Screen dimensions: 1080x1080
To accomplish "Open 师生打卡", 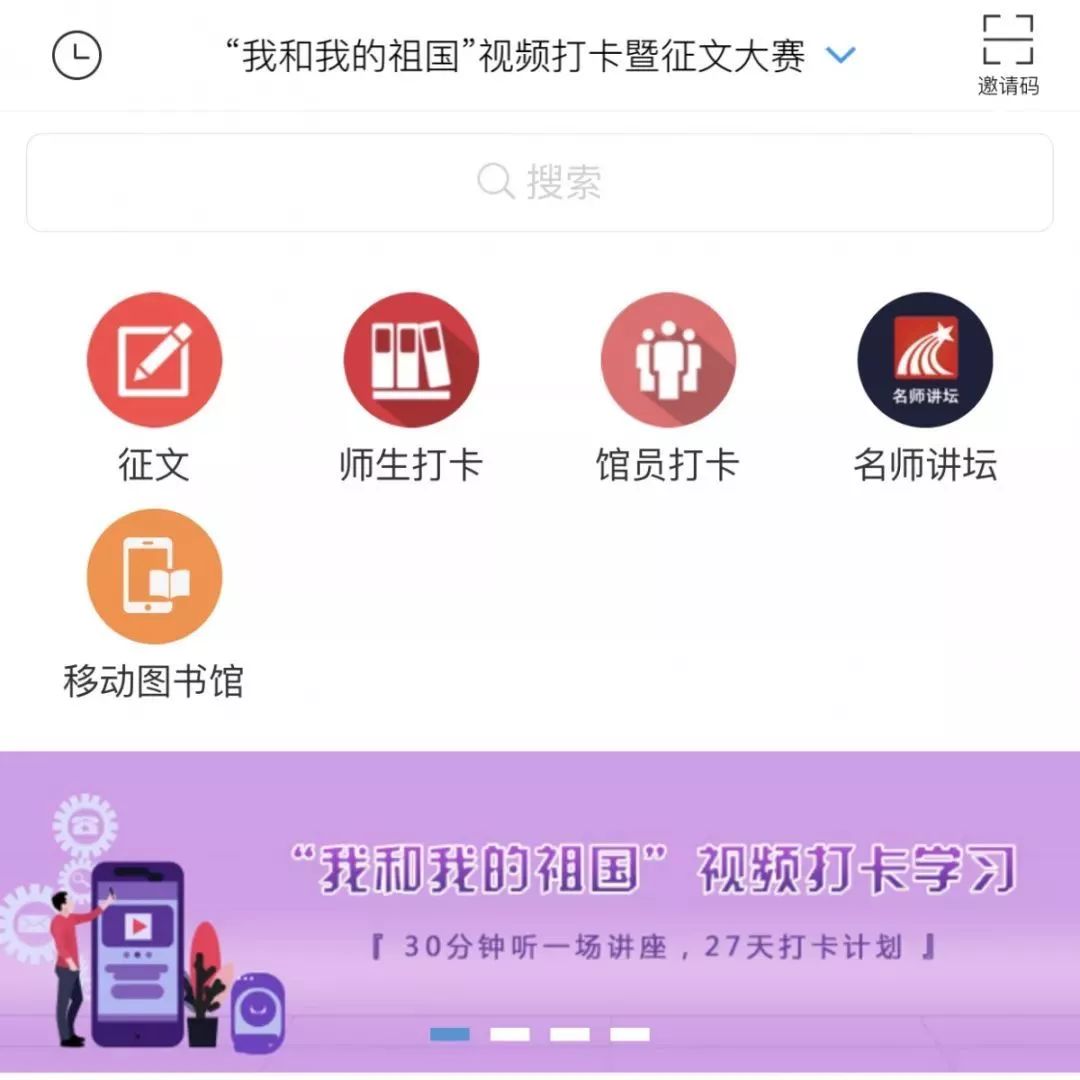I will point(411,360).
